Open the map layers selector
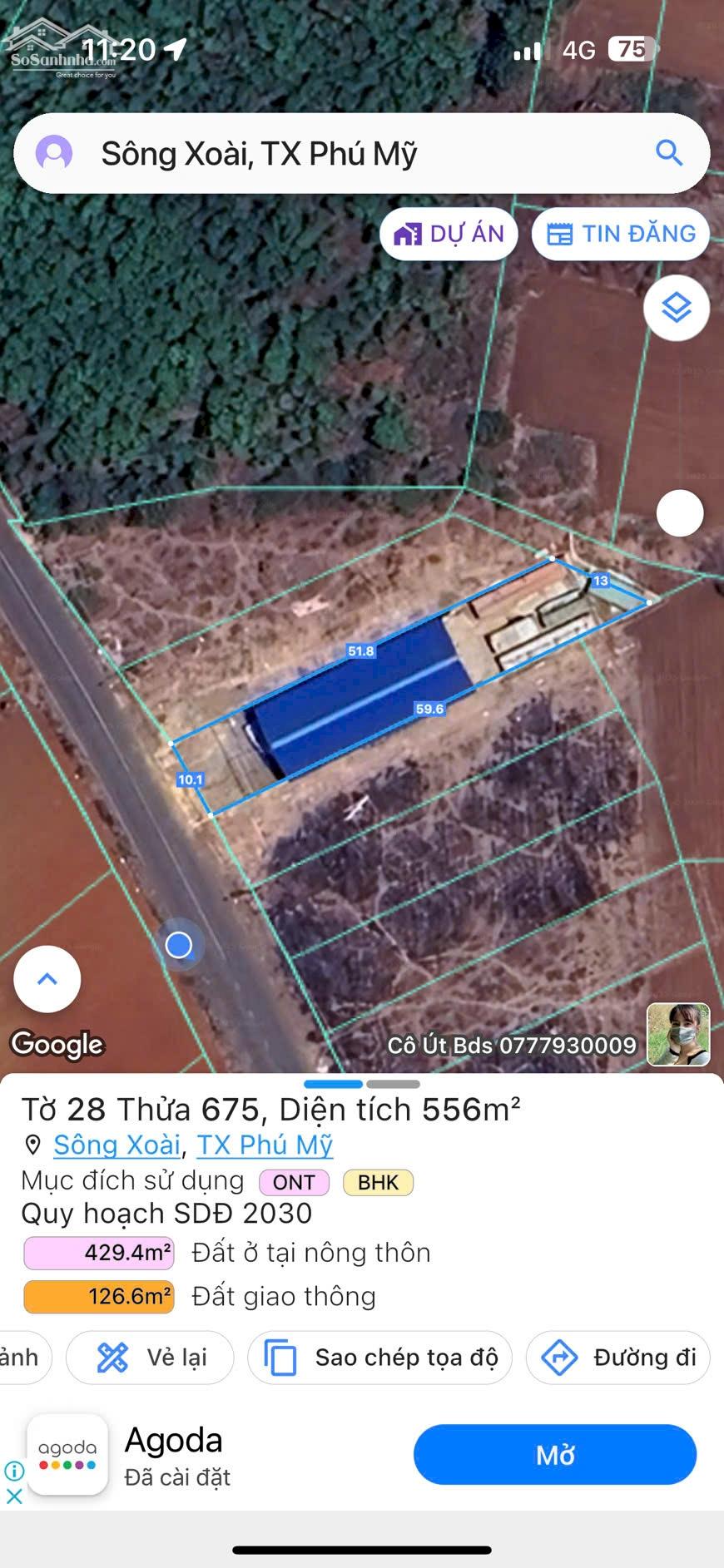724x1568 pixels. (676, 308)
